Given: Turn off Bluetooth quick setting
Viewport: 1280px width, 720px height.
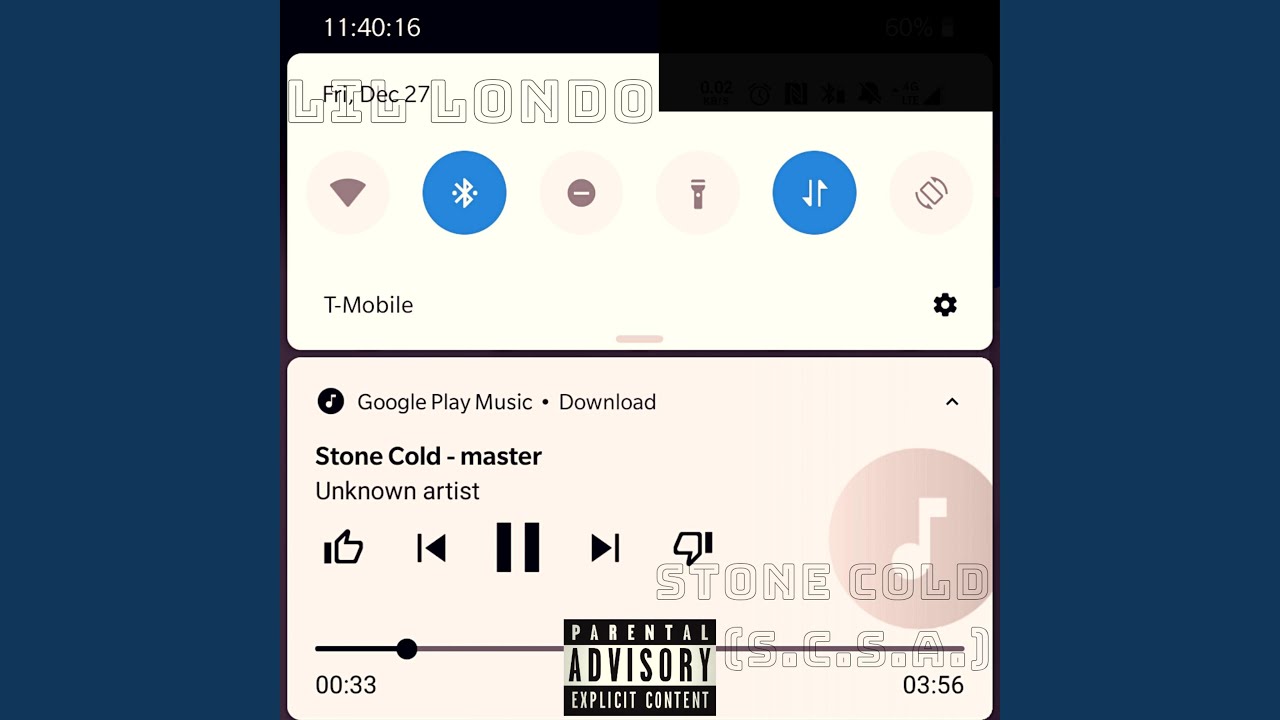Looking at the screenshot, I should click(x=464, y=193).
